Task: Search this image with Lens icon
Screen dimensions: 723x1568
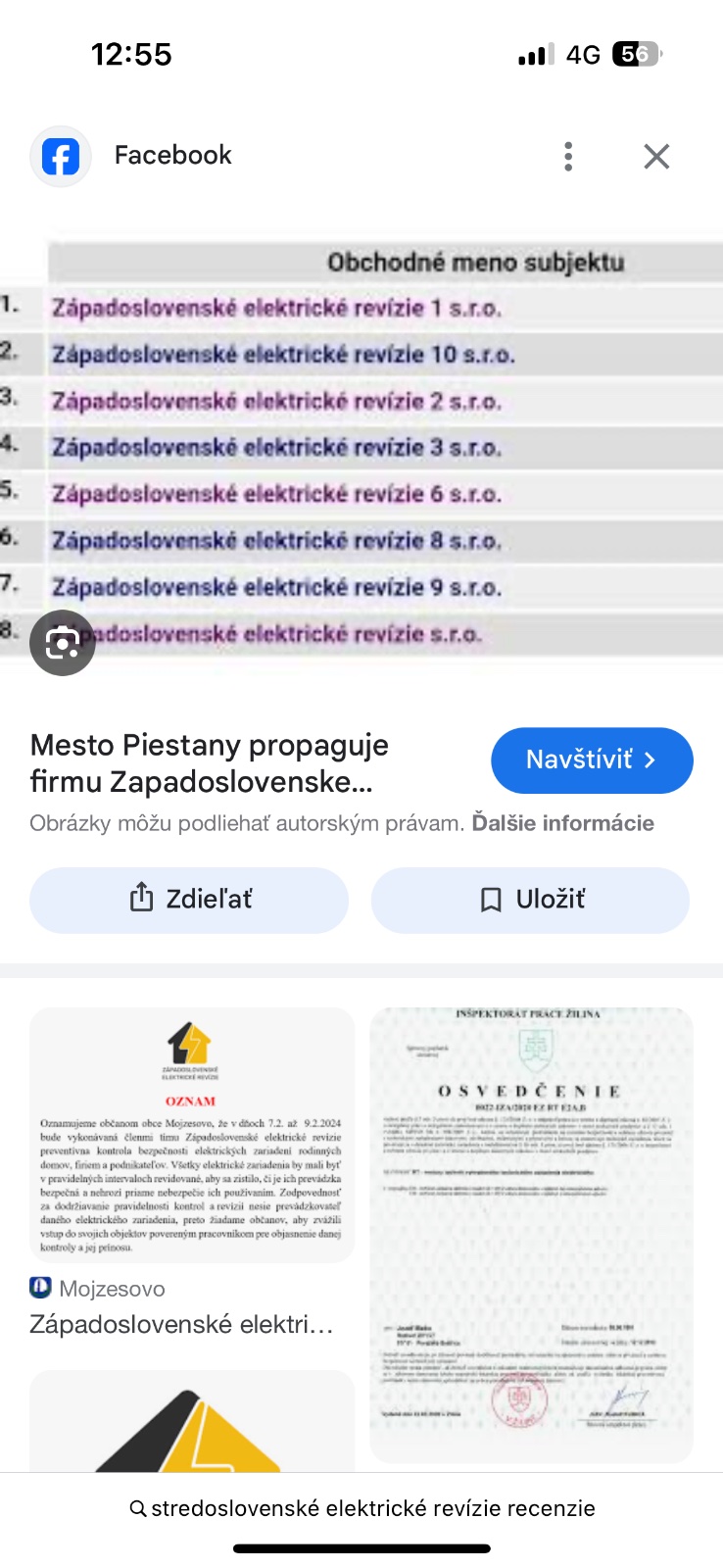Action: [63, 644]
